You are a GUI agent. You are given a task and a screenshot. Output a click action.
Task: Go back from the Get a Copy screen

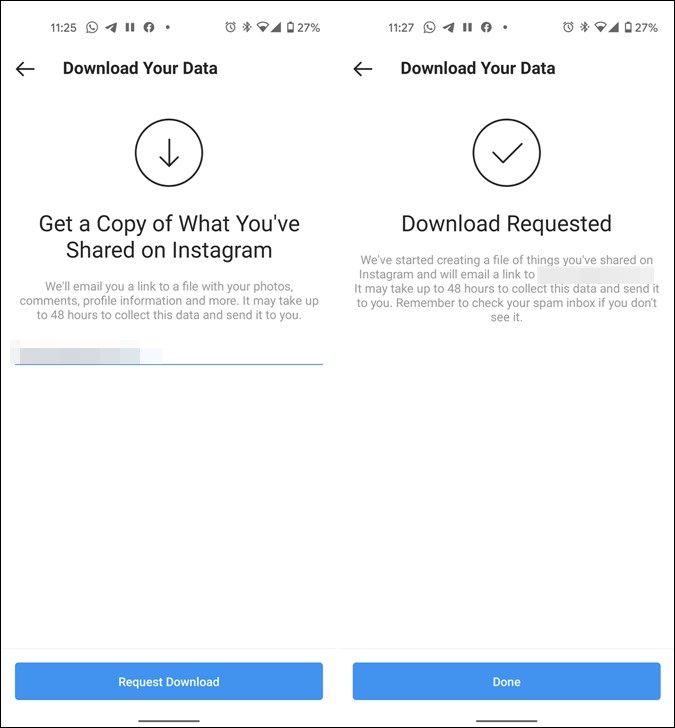coord(25,69)
